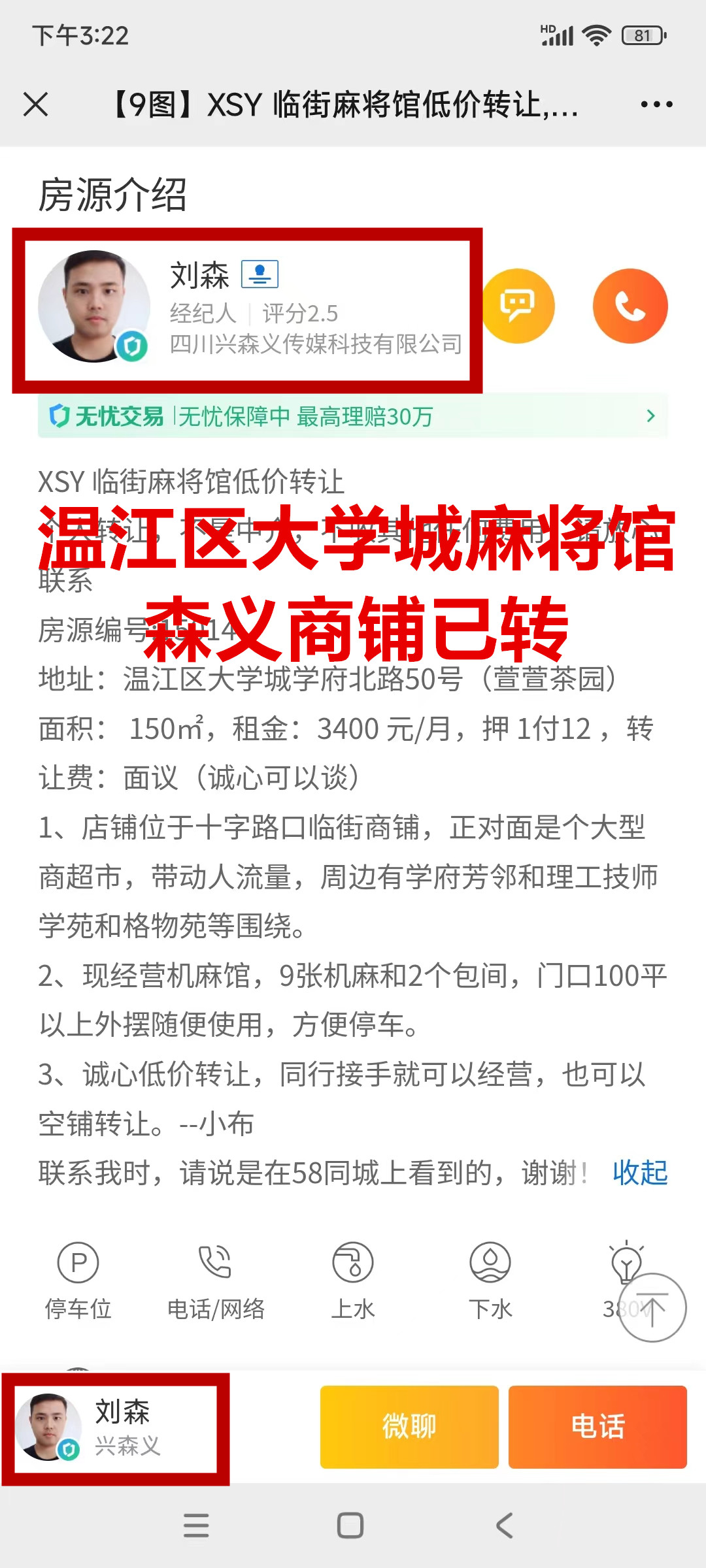Open 刘森 兴森义 in the bottom bar

pyautogui.click(x=115, y=1428)
